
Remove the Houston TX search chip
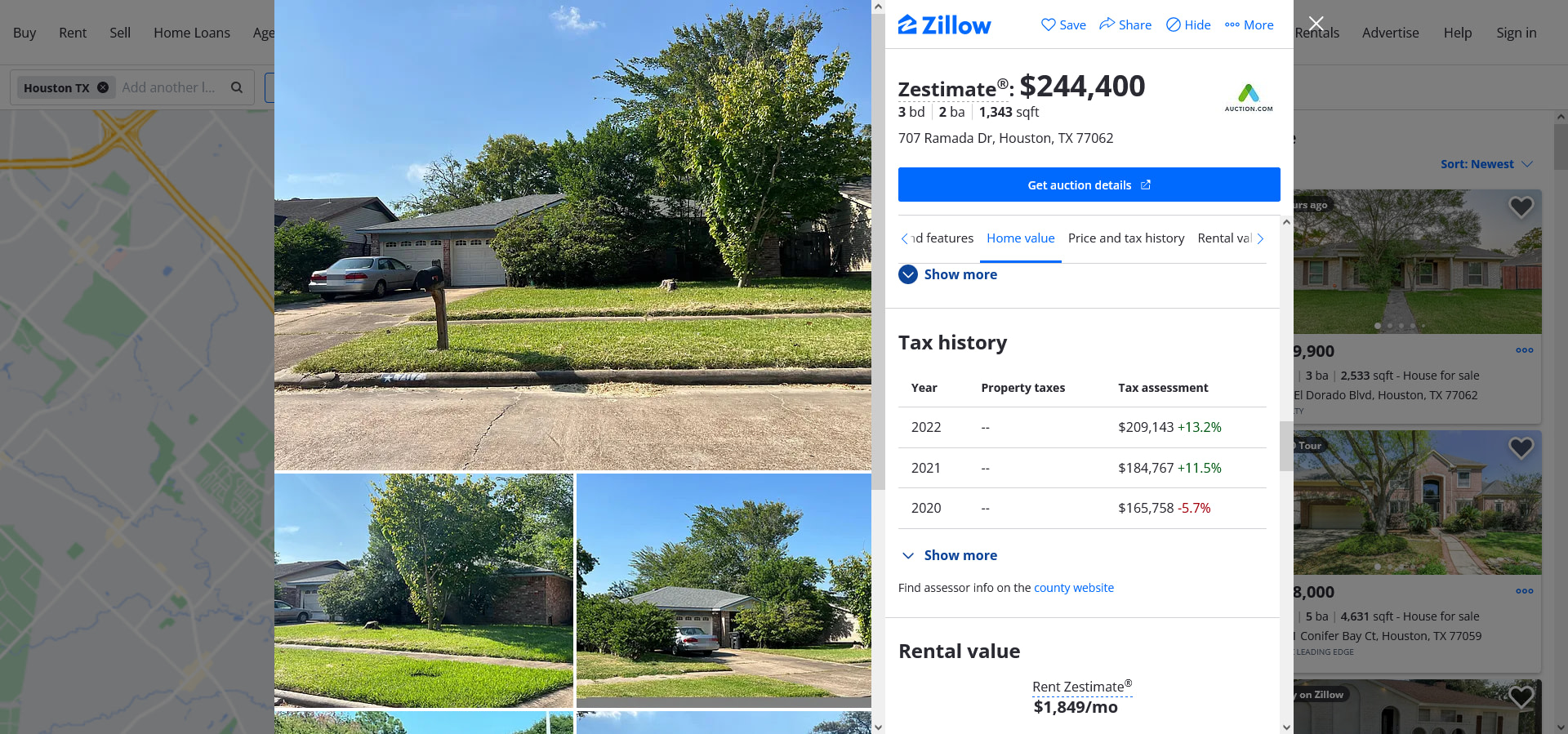[103, 87]
